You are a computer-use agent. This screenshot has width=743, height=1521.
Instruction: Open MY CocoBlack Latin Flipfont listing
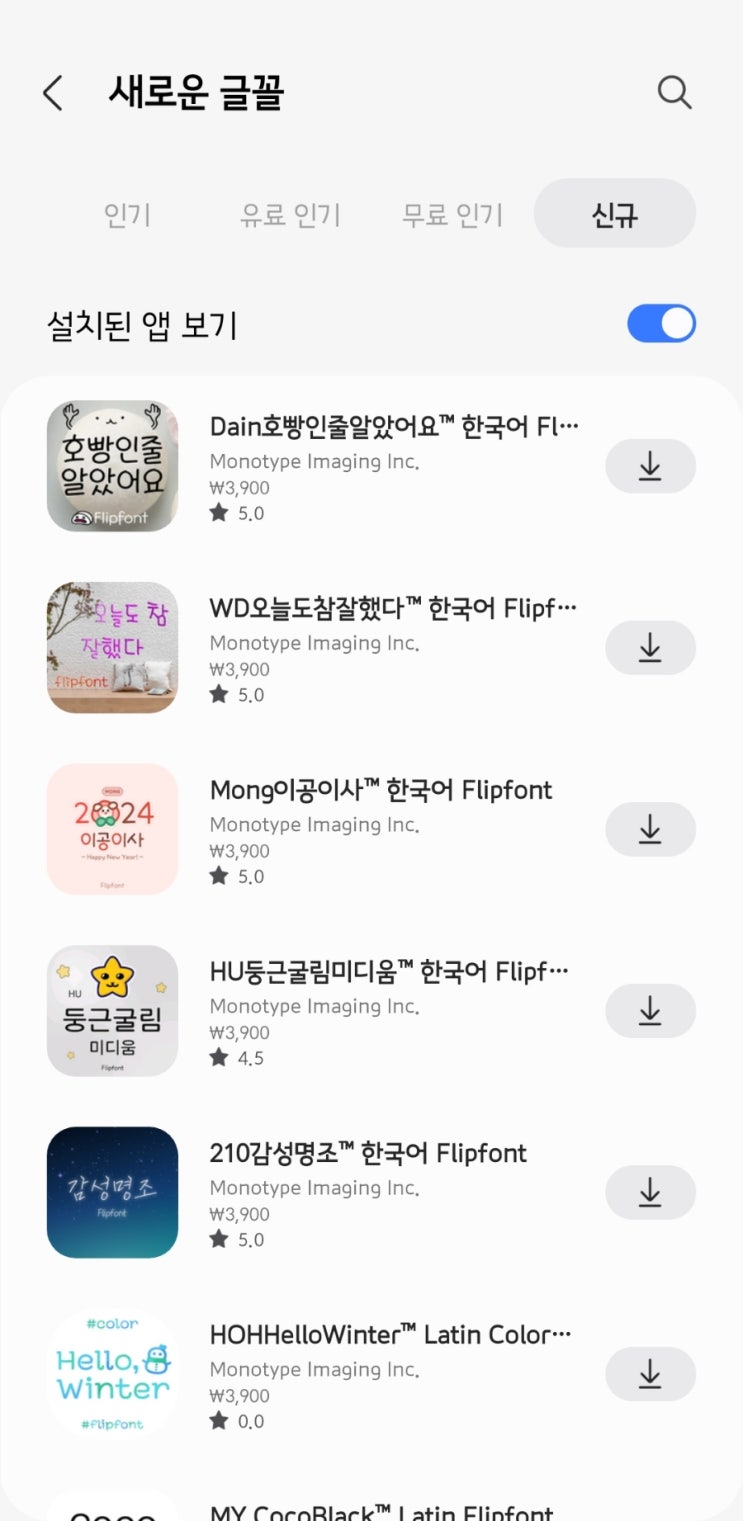tap(381, 1510)
